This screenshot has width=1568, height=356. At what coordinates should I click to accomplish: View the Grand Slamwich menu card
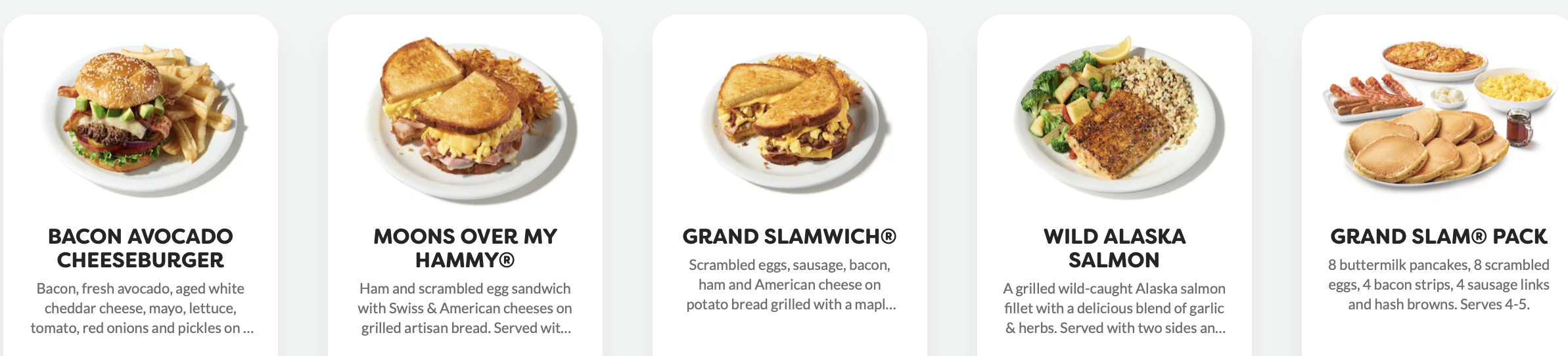click(789, 236)
